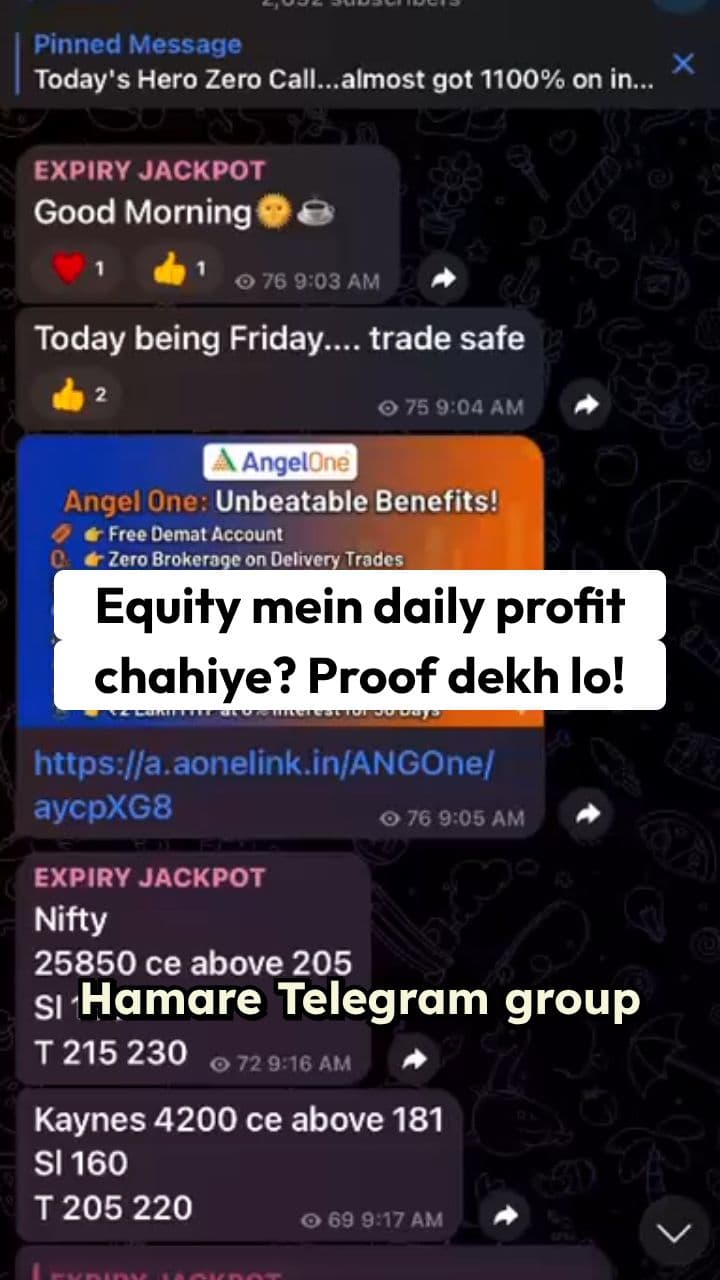Screen dimensions: 720x1280
Task: Share the Kaynes 4200 ce message
Action: [x=502, y=1218]
